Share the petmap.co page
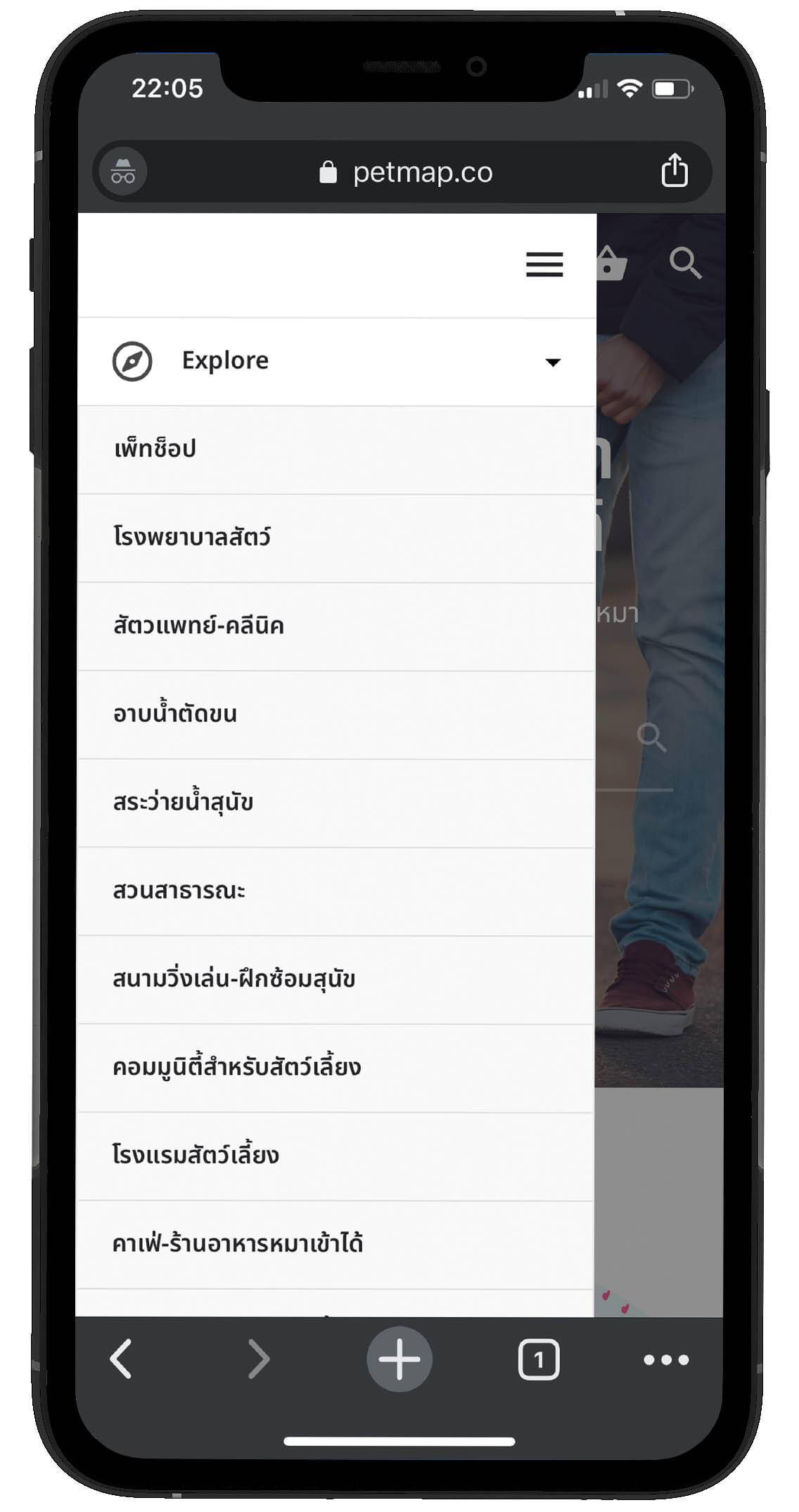Screen dimensions: 799x1512 point(674,171)
